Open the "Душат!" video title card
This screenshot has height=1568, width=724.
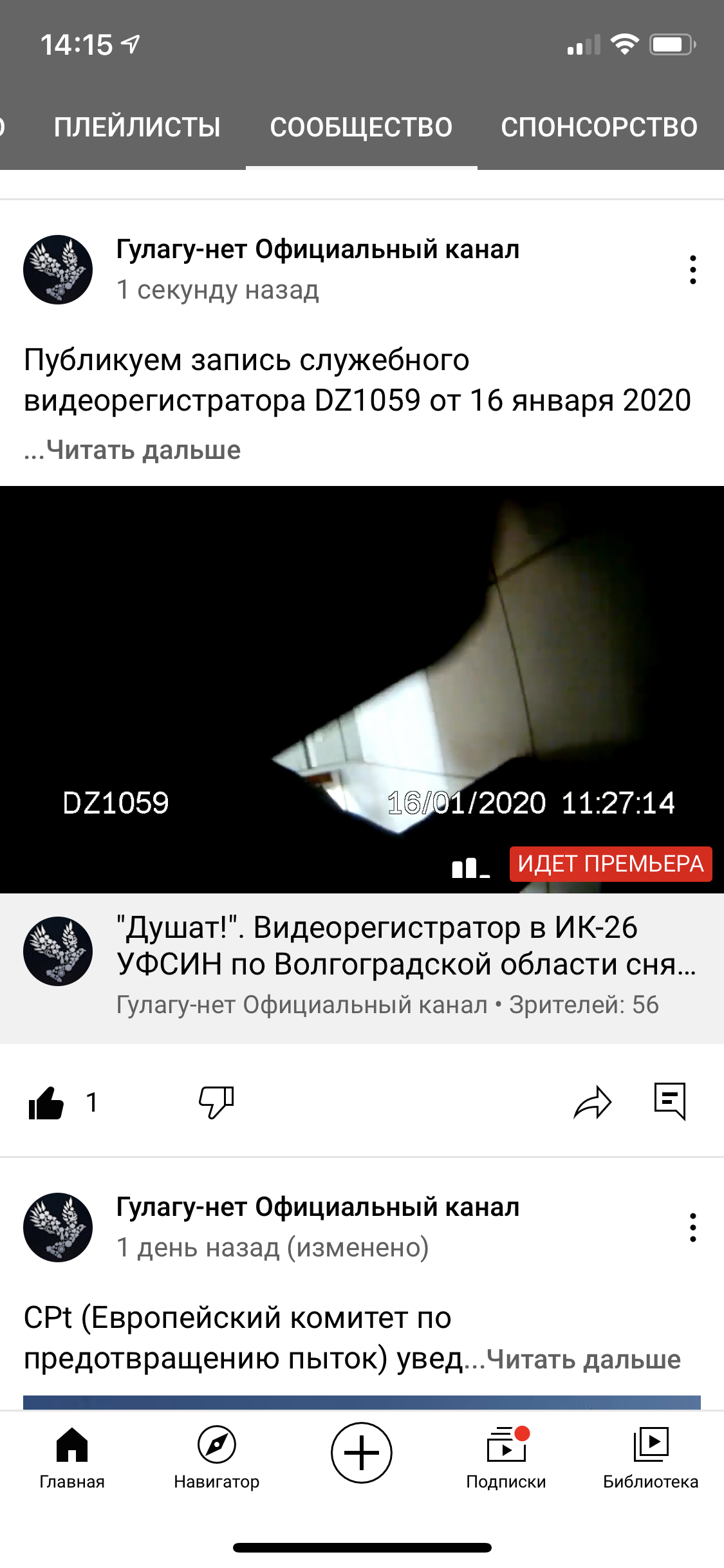[x=362, y=968]
